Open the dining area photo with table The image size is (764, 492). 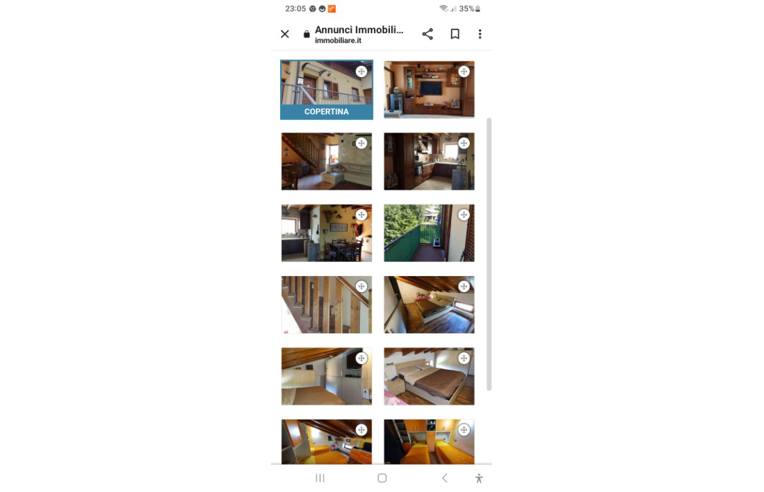point(326,233)
